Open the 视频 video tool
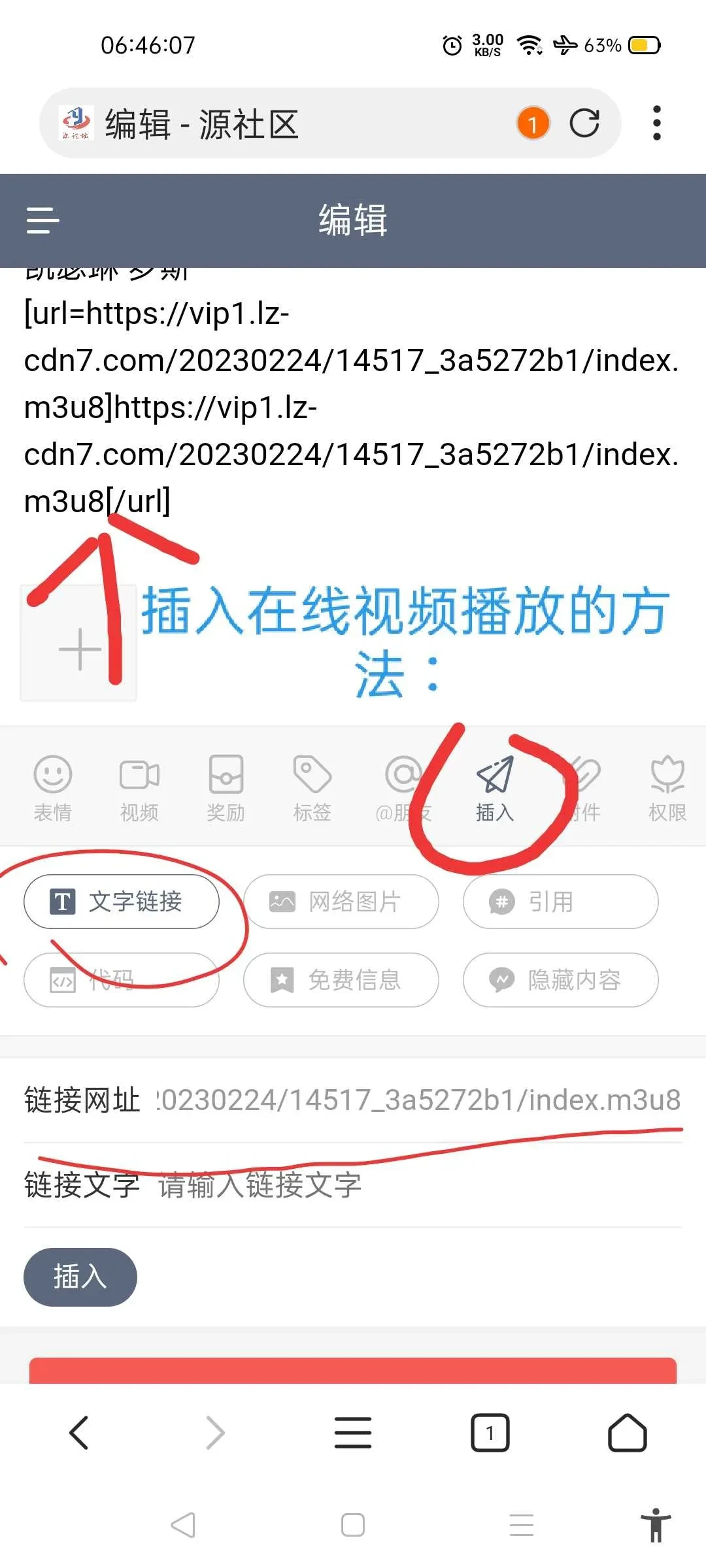Screen dimensions: 706x1568 point(139,788)
